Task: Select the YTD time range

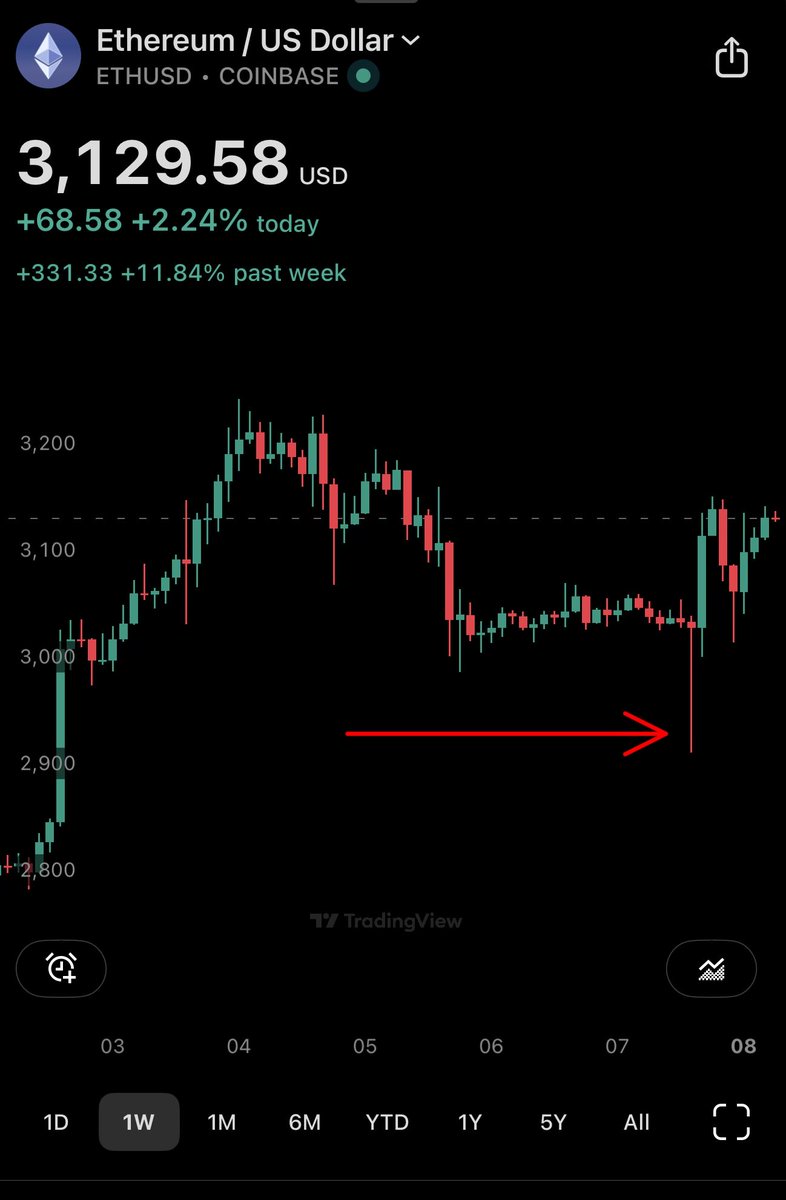Action: point(387,1122)
